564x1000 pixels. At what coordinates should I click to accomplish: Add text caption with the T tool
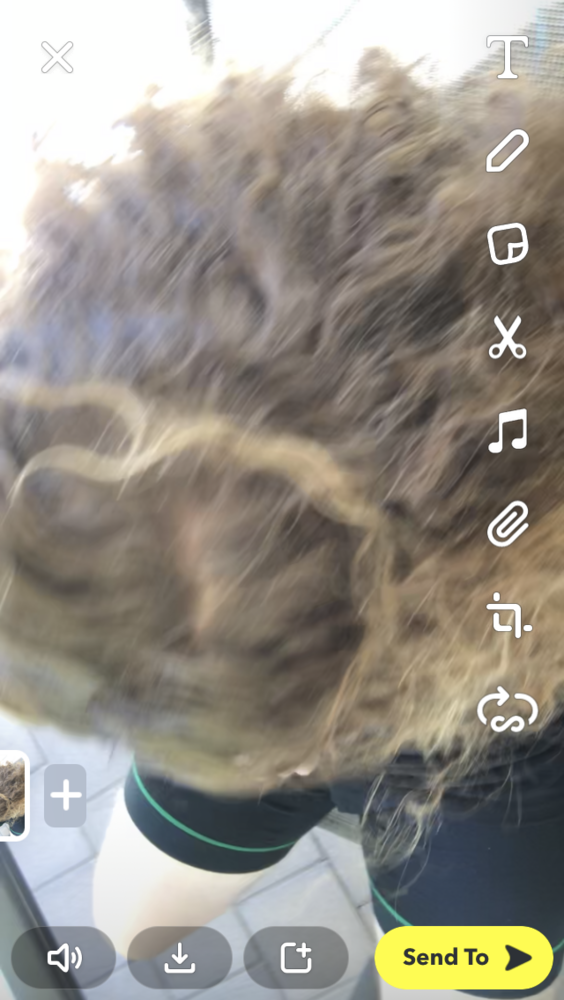point(508,57)
